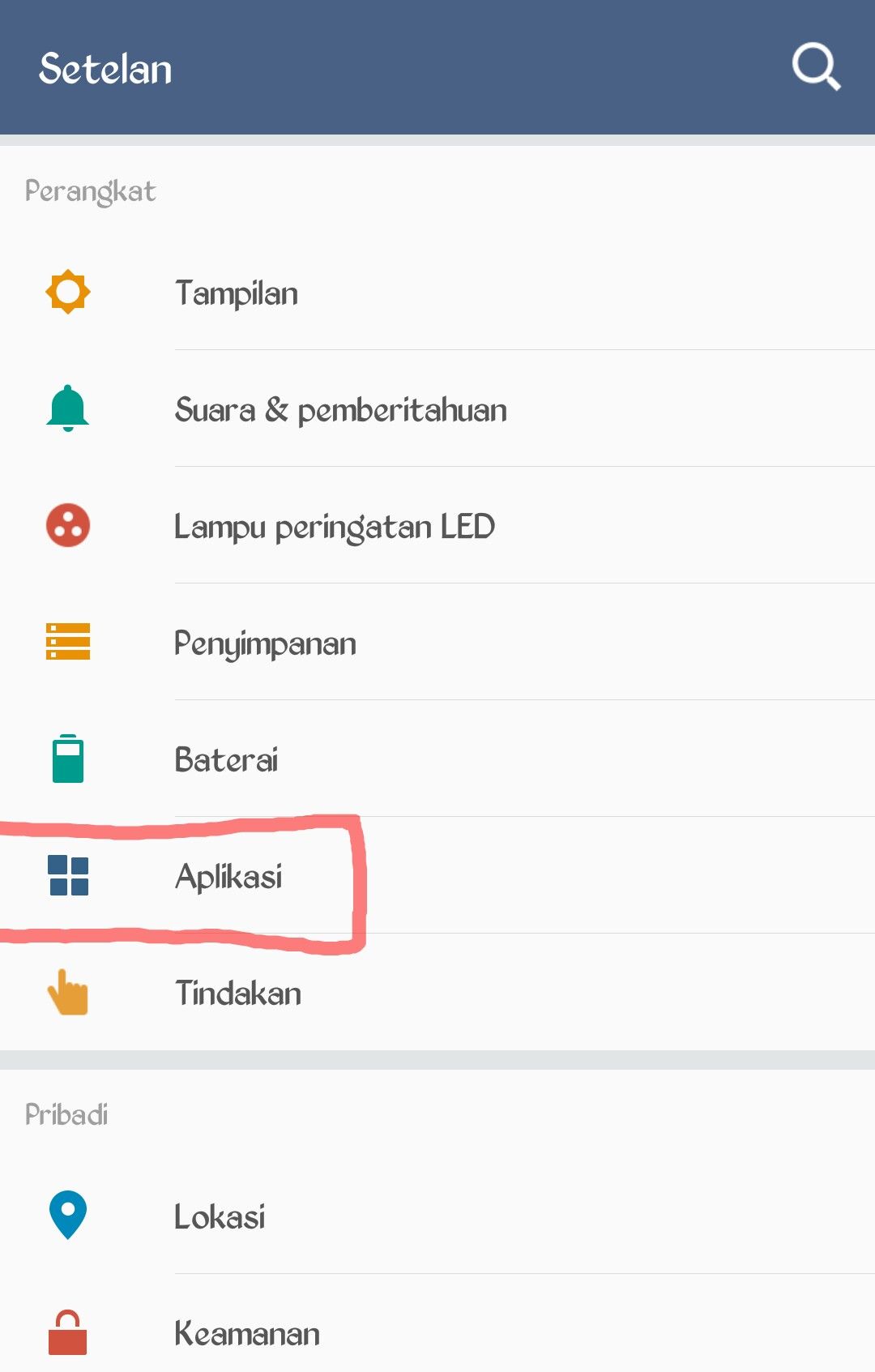Open Tindakan settings

click(x=238, y=994)
